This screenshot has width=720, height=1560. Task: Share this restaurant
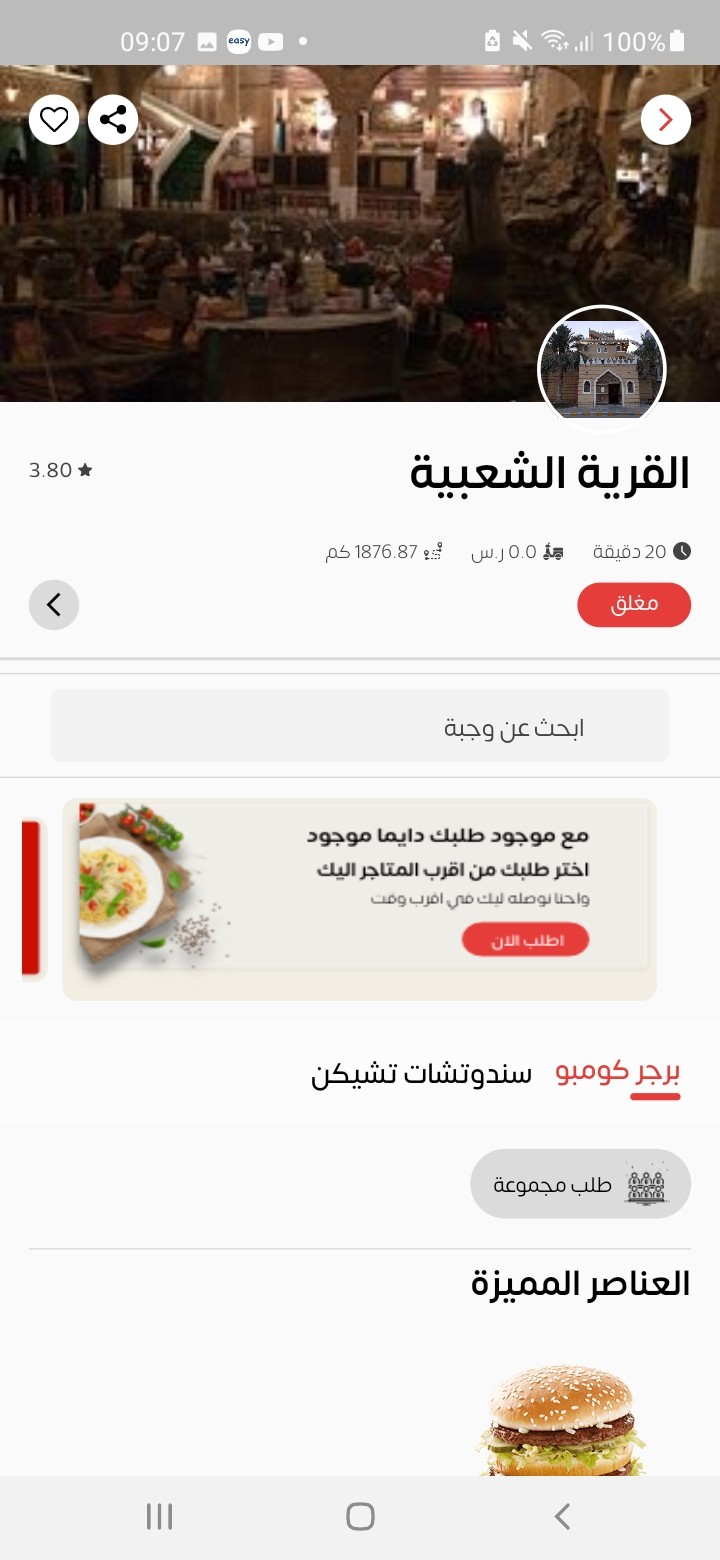(114, 120)
